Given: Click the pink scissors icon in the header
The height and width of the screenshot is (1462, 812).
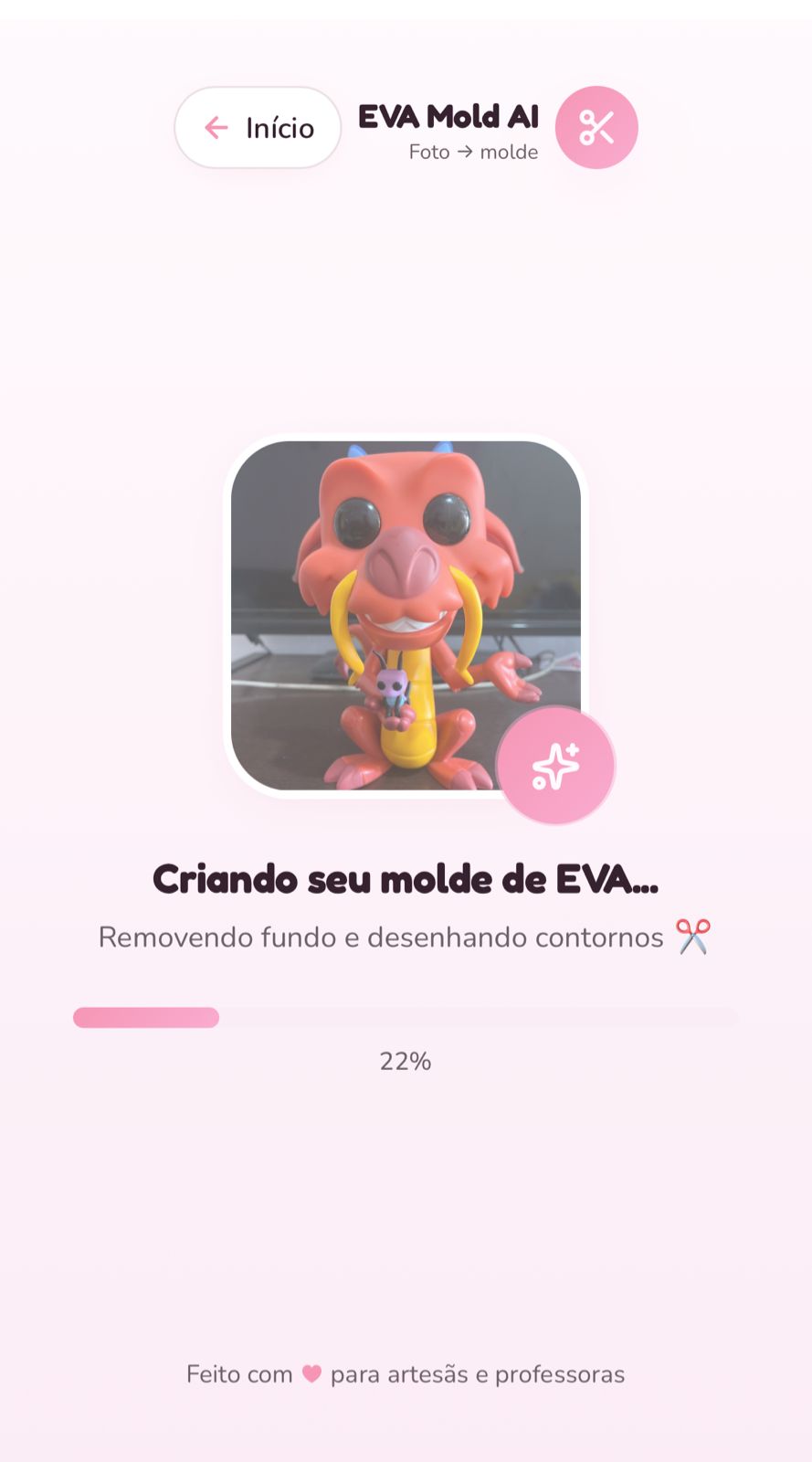Looking at the screenshot, I should tap(596, 128).
